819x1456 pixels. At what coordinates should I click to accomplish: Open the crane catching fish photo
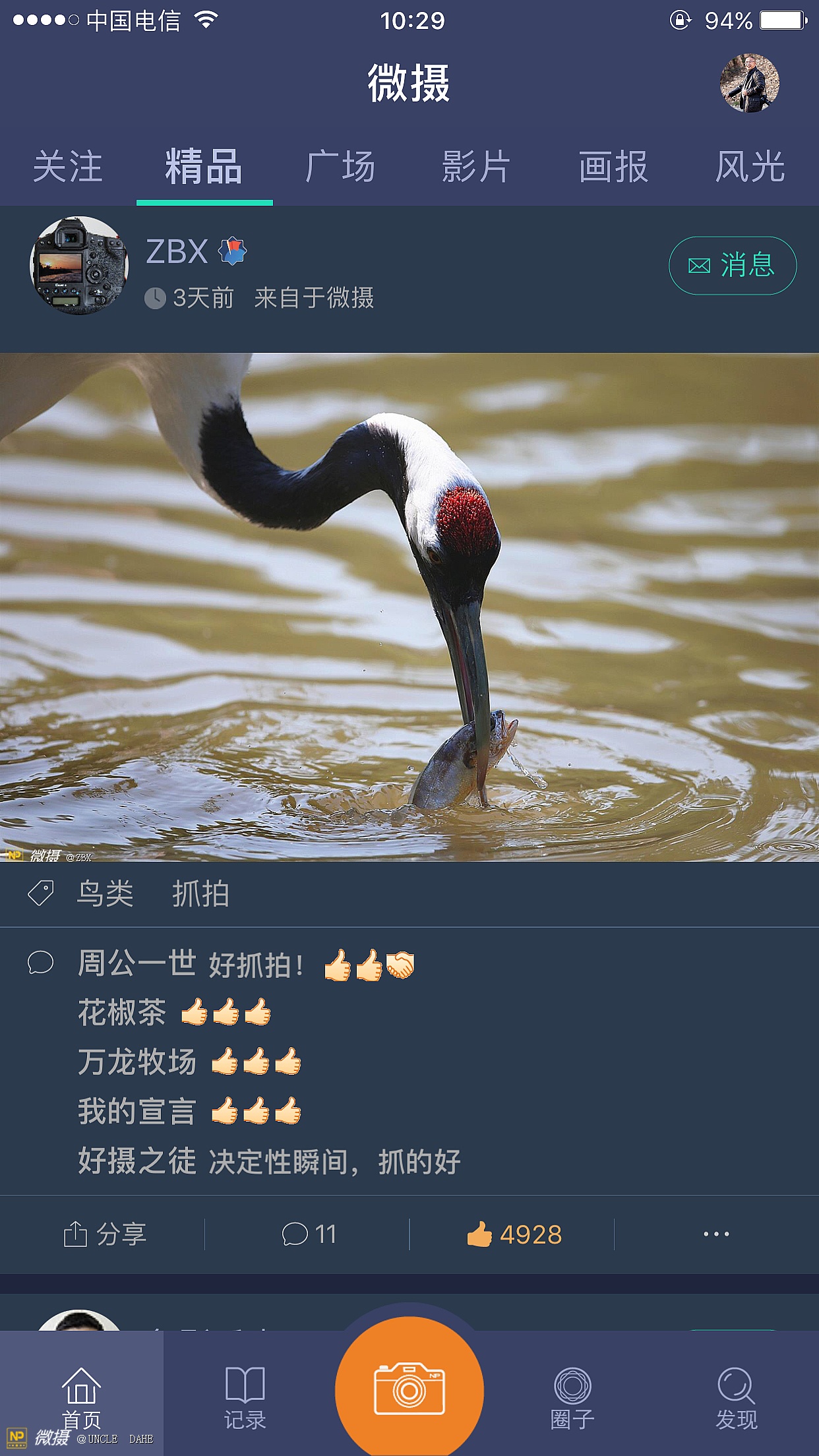coord(409,607)
